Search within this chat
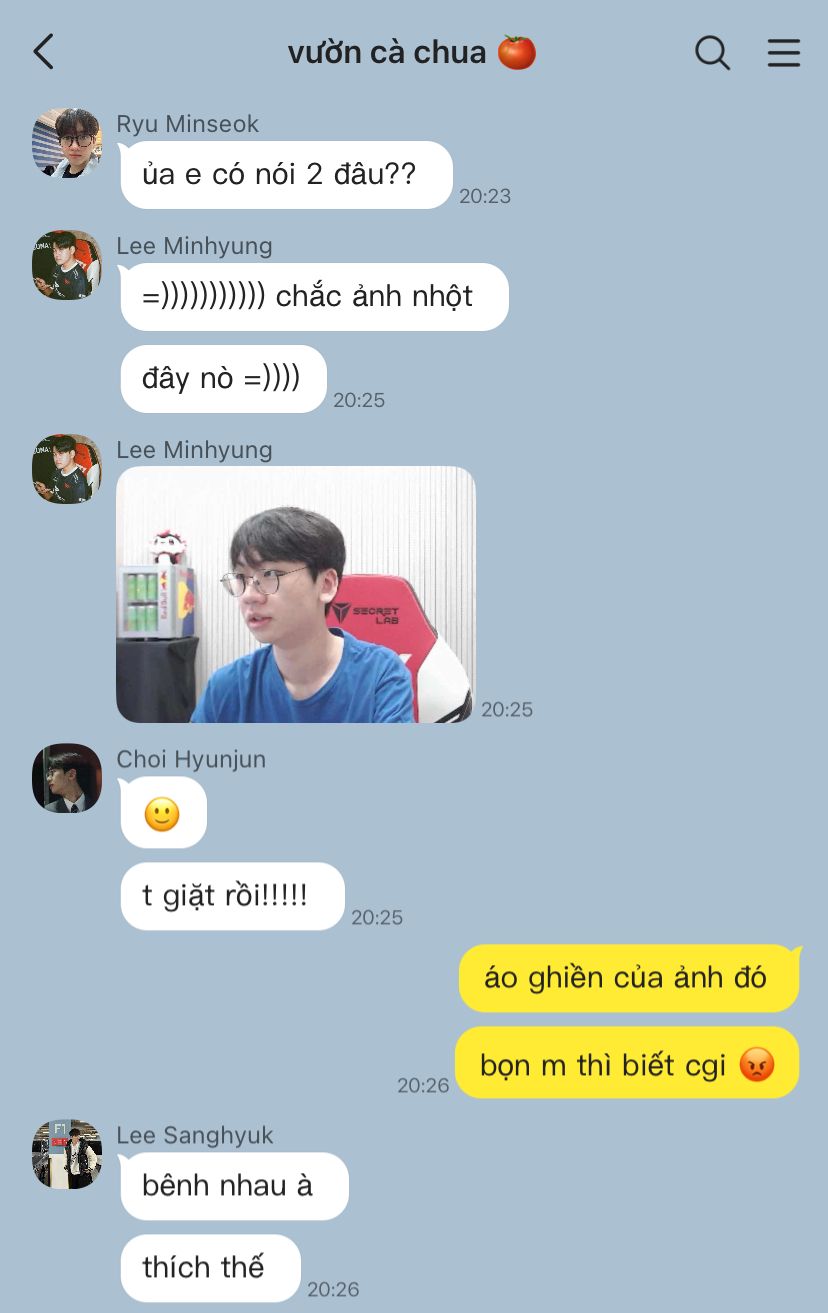 pos(712,52)
